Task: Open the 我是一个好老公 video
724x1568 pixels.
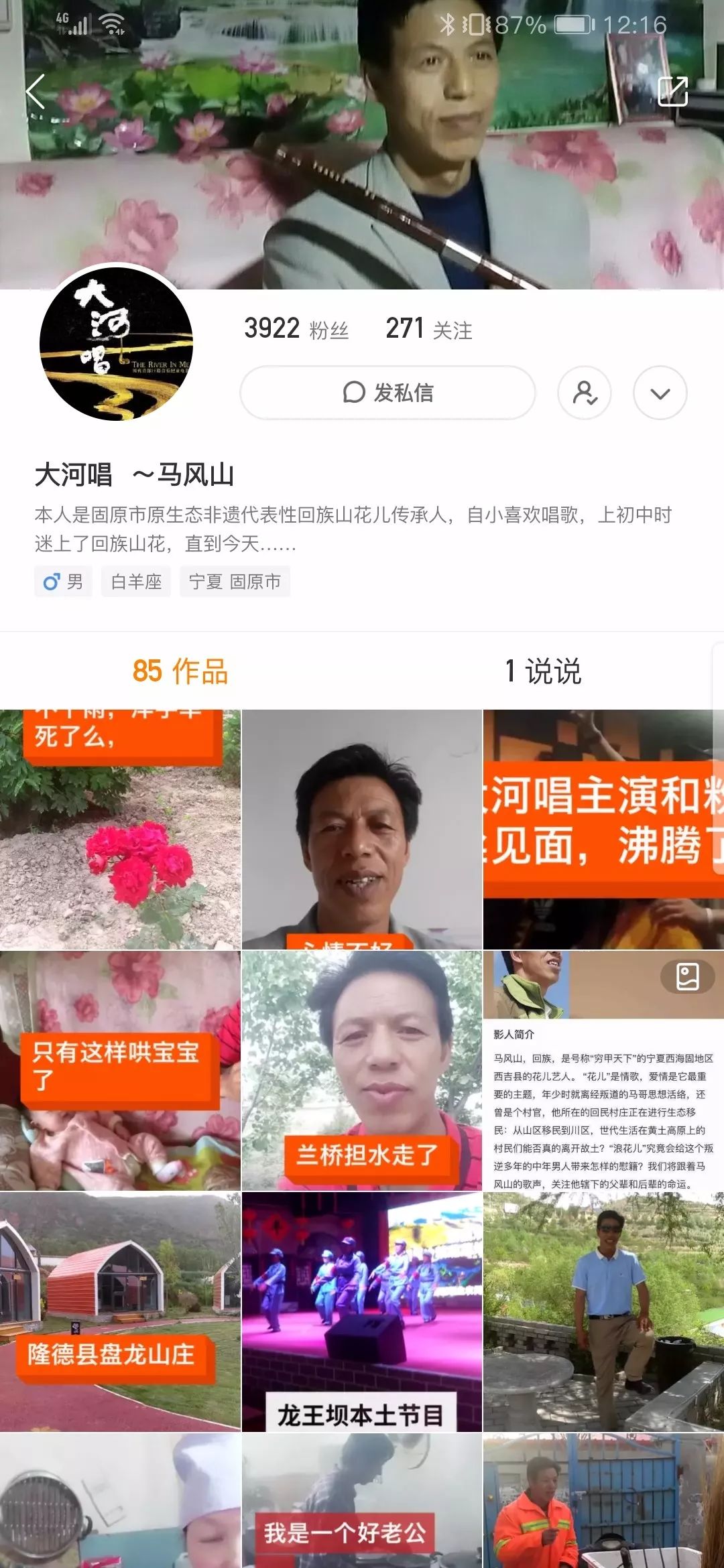Action: (x=361, y=1501)
